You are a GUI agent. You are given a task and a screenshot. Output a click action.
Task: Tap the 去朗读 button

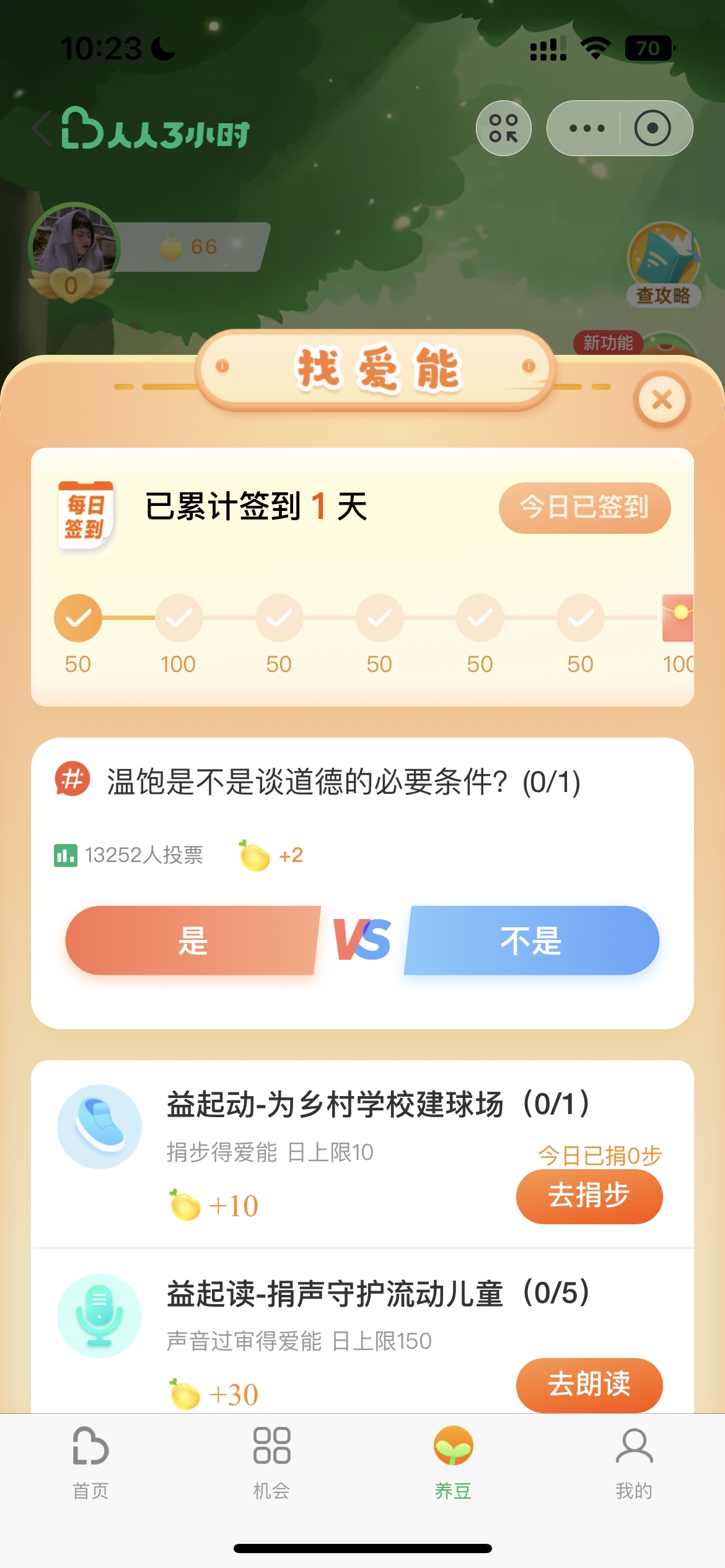[589, 1384]
